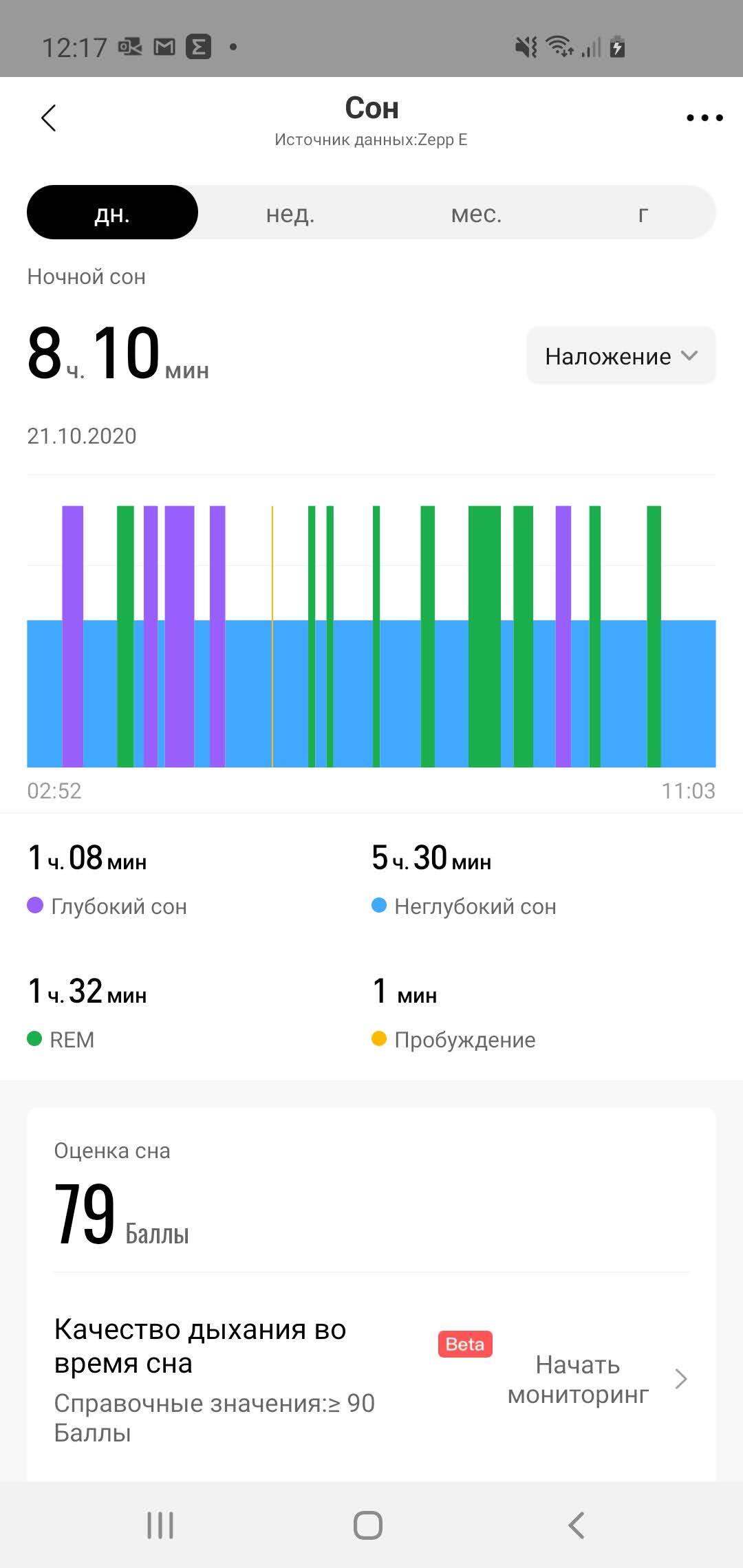Switch to the мес. monthly view
Image resolution: width=743 pixels, height=1568 pixels.
(x=476, y=213)
